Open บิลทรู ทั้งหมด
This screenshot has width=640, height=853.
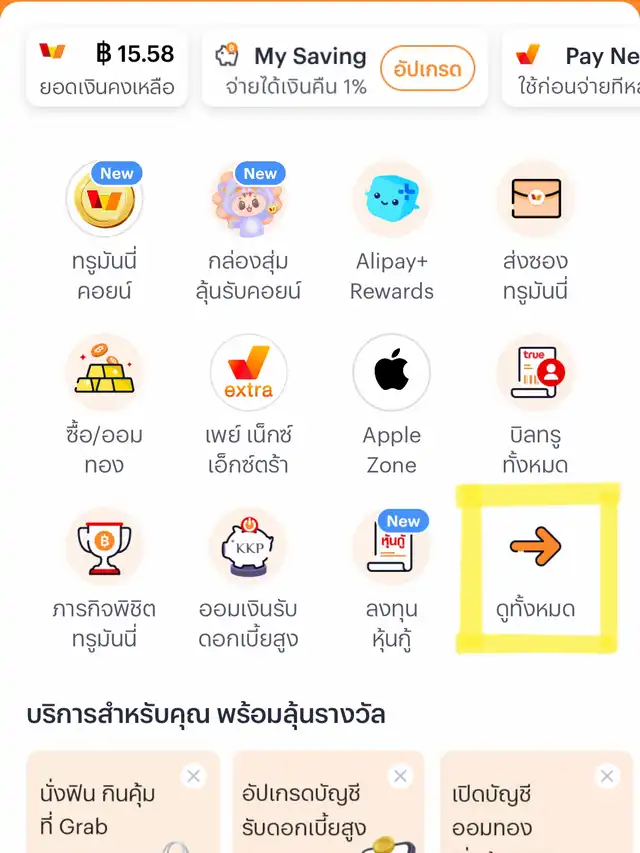click(x=535, y=405)
